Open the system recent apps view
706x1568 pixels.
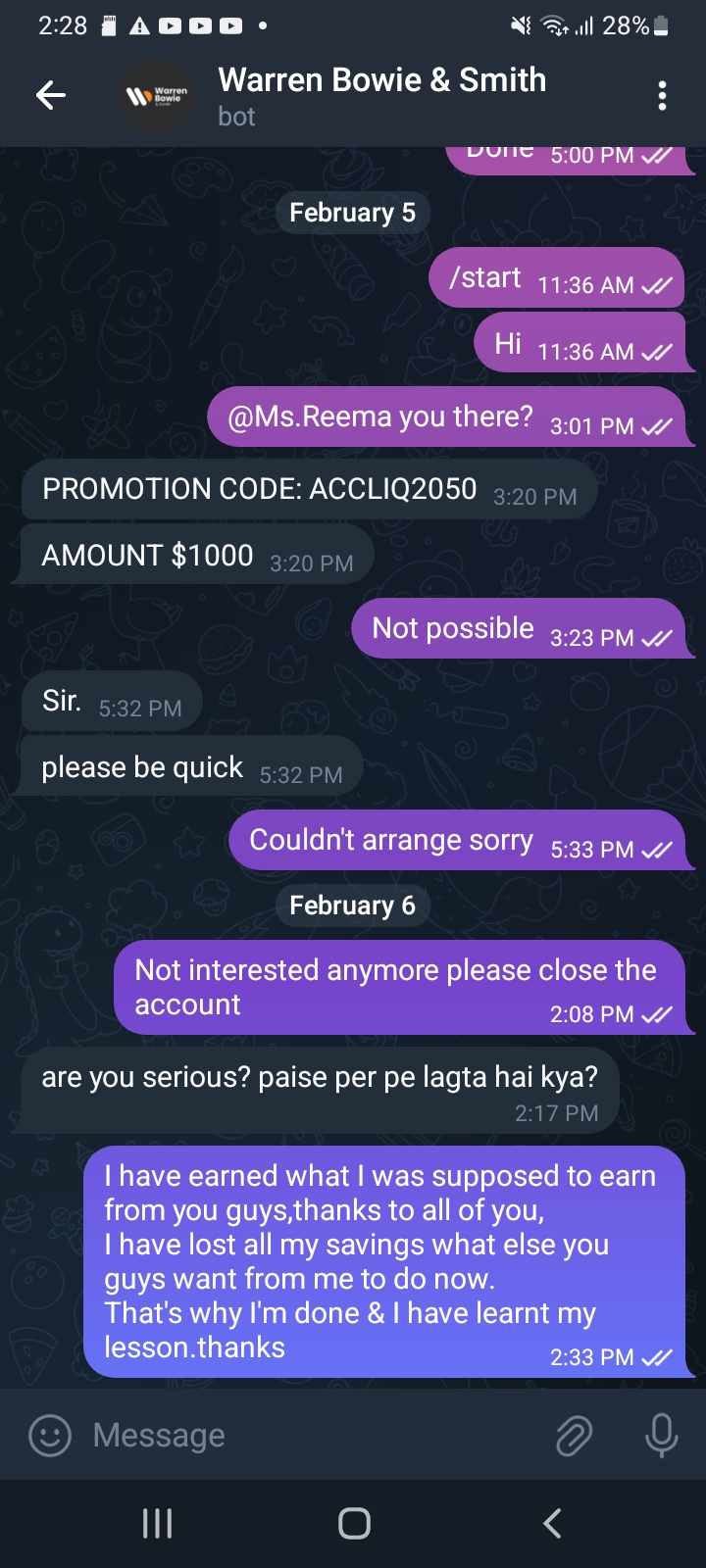click(157, 1523)
